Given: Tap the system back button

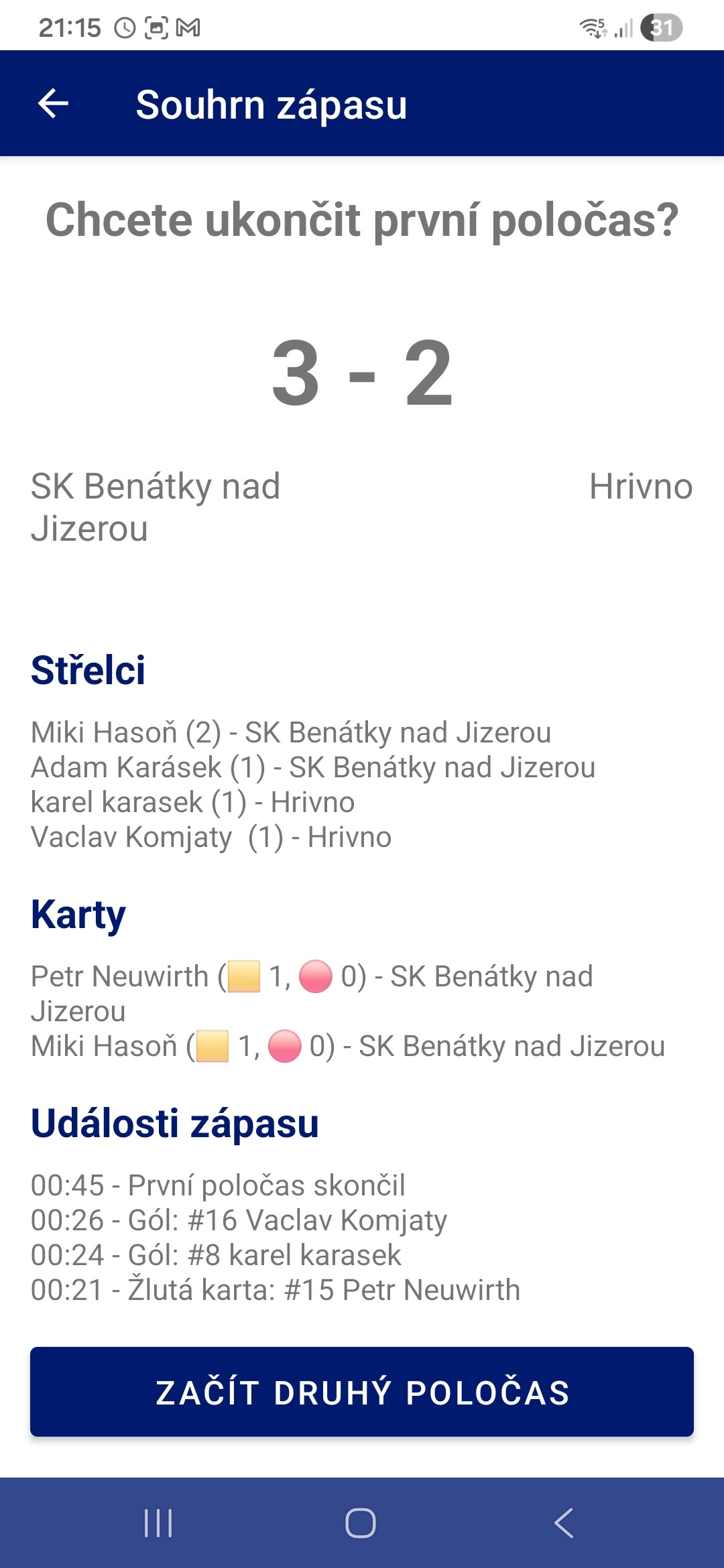Looking at the screenshot, I should click(564, 1523).
